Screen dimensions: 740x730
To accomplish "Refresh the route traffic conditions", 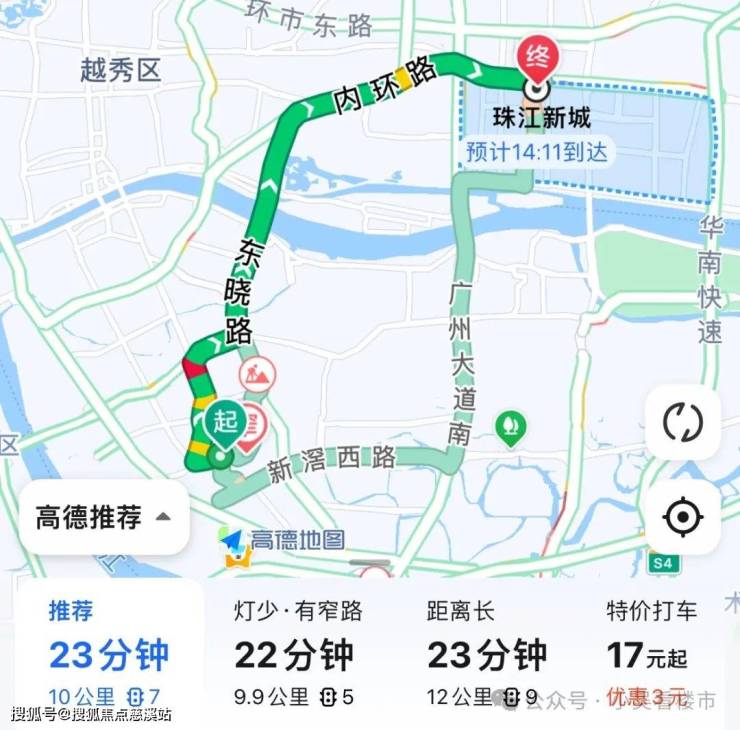I will point(683,423).
